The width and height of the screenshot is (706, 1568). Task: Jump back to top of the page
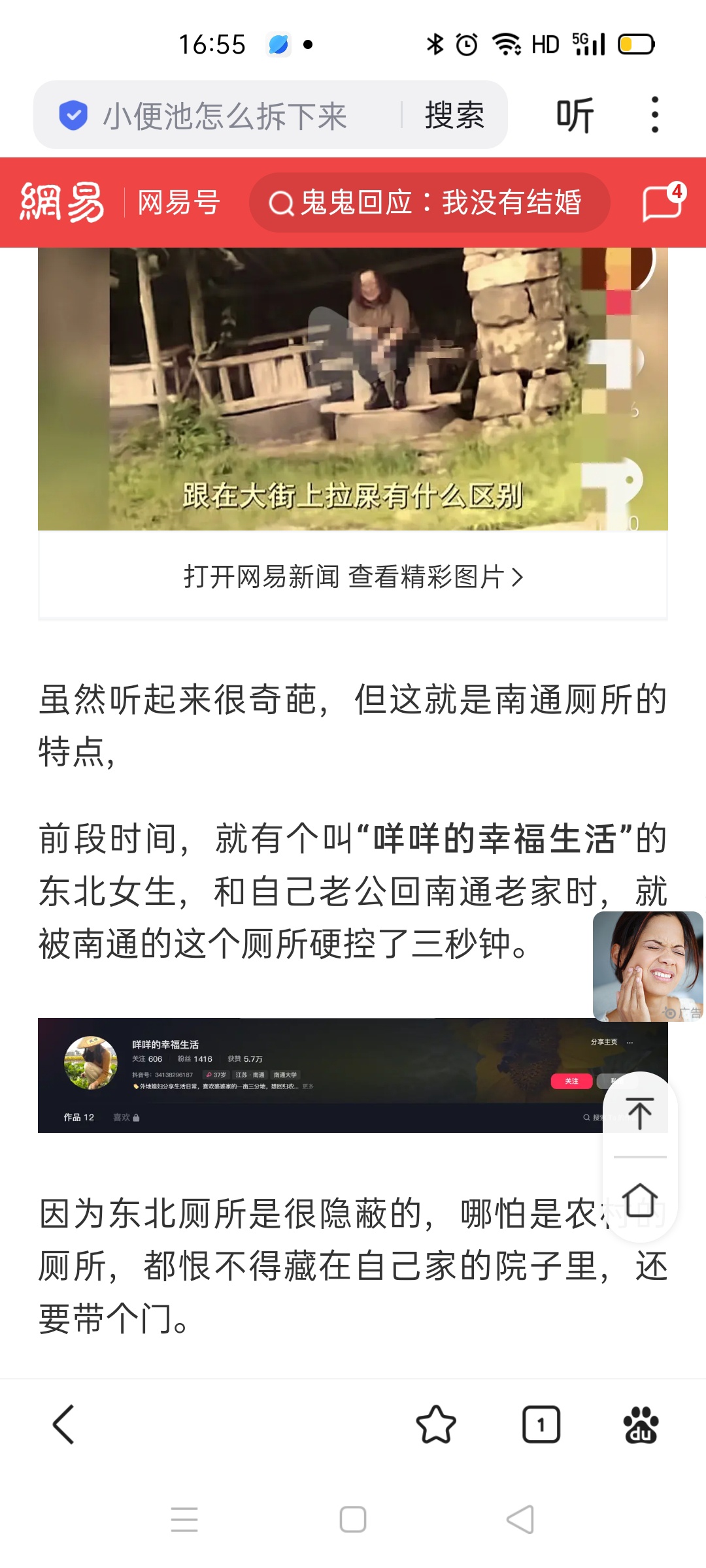[x=639, y=1113]
